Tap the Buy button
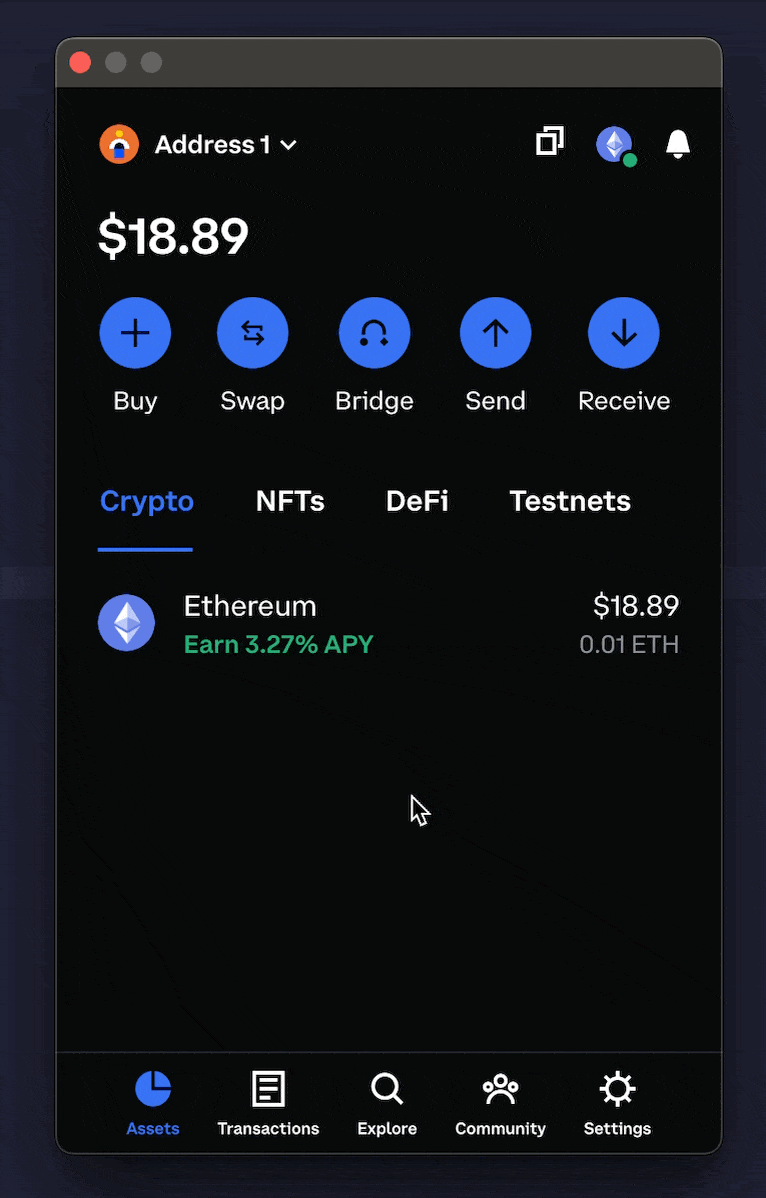The height and width of the screenshot is (1198, 766). 135,333
